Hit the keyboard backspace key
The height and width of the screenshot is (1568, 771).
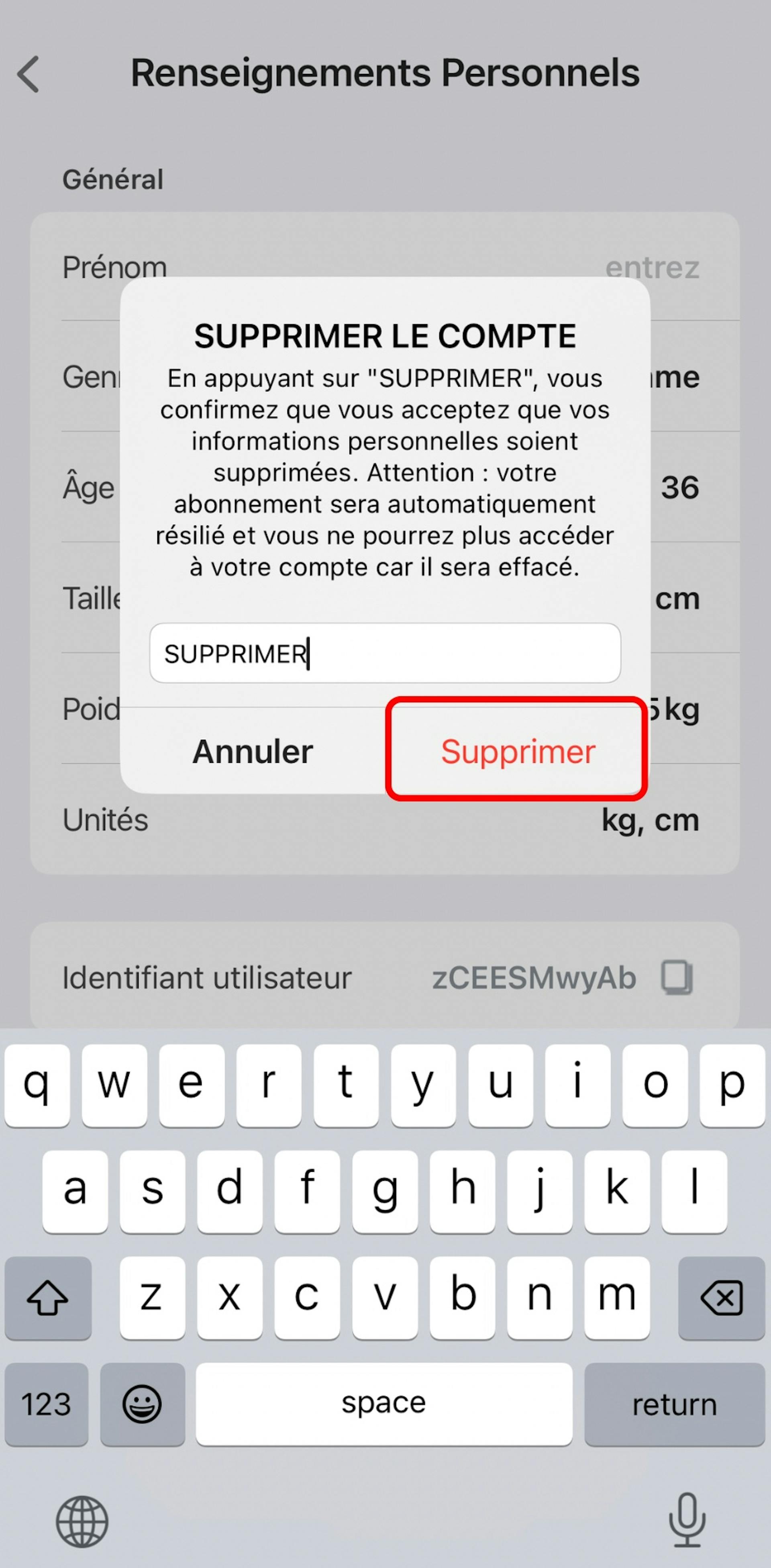(721, 1298)
